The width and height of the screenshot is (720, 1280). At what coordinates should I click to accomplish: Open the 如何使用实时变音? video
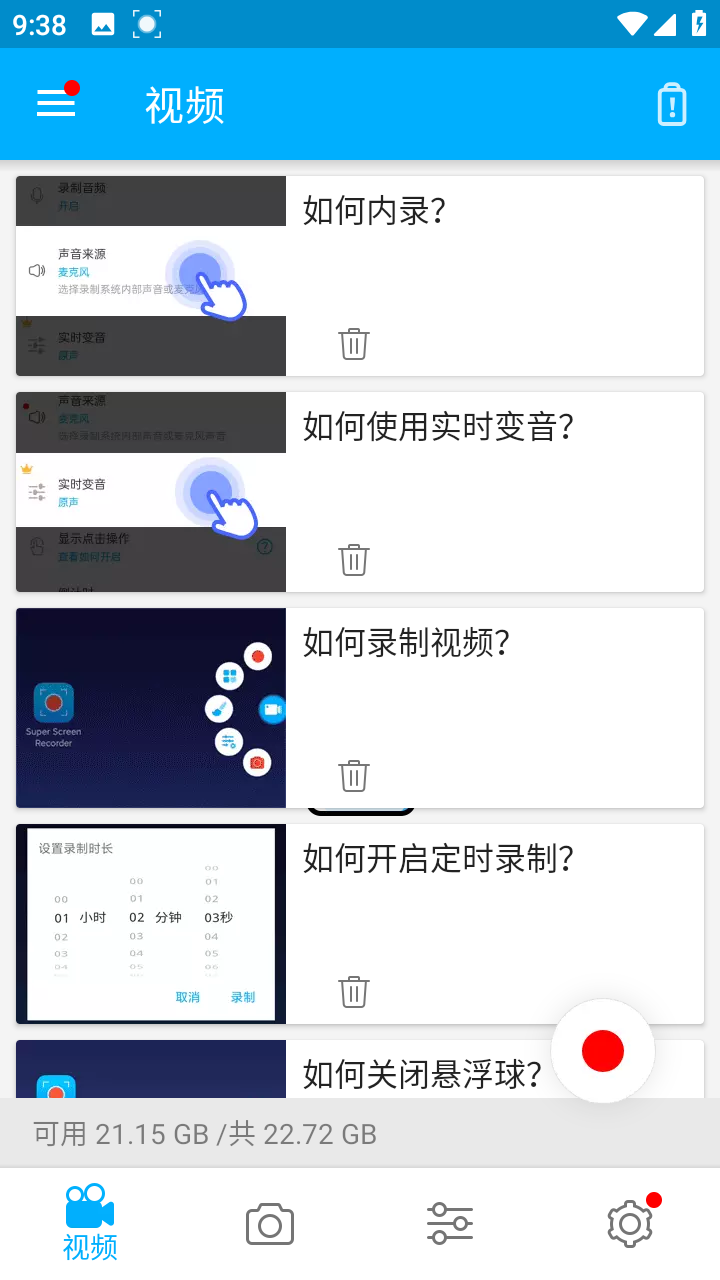(151, 492)
